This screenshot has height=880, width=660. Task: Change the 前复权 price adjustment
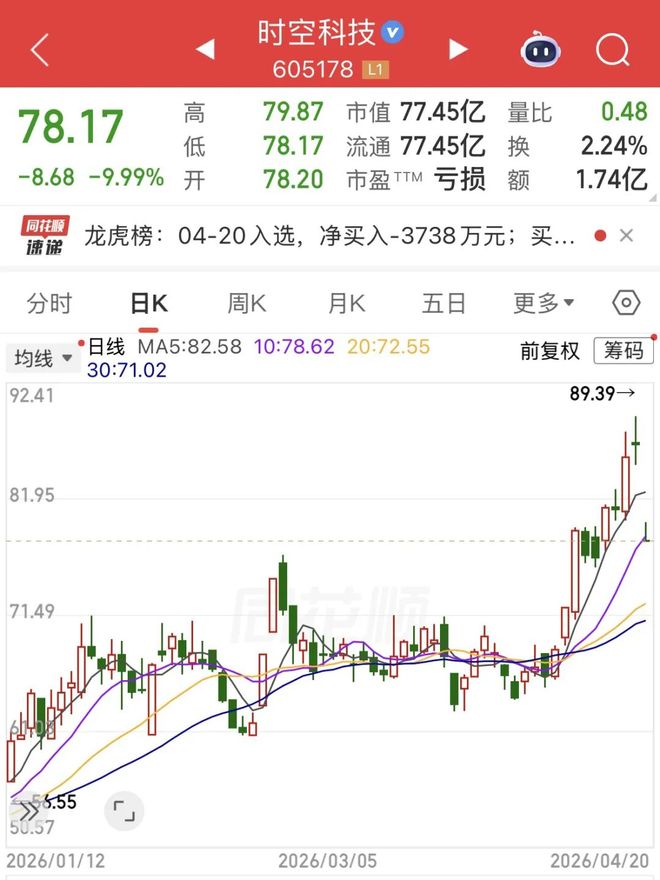pos(549,350)
